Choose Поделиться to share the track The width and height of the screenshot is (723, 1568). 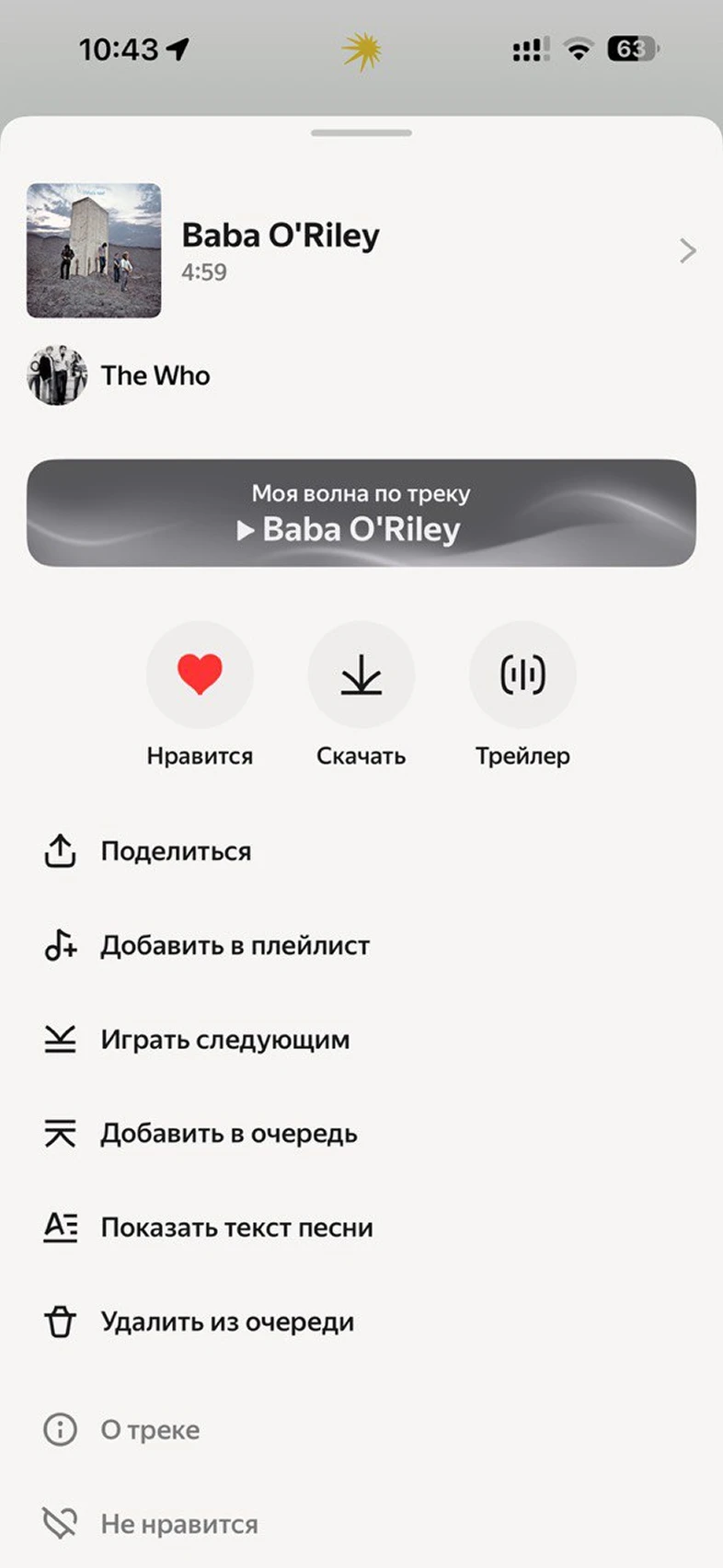pos(177,851)
